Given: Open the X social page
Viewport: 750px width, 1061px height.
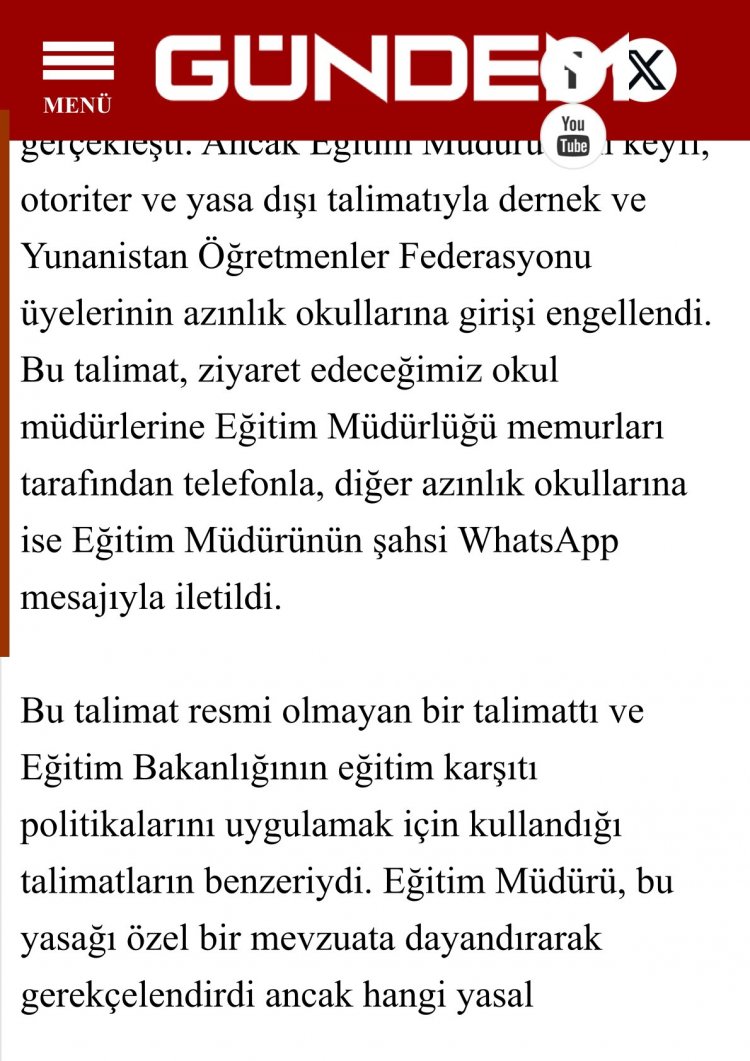Looking at the screenshot, I should (647, 71).
